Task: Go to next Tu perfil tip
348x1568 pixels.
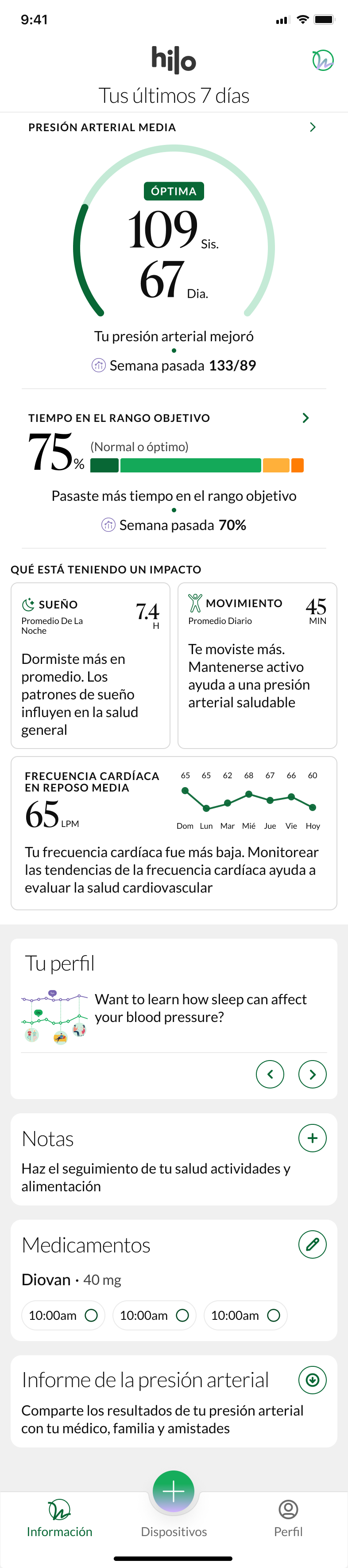Action: click(x=312, y=1074)
